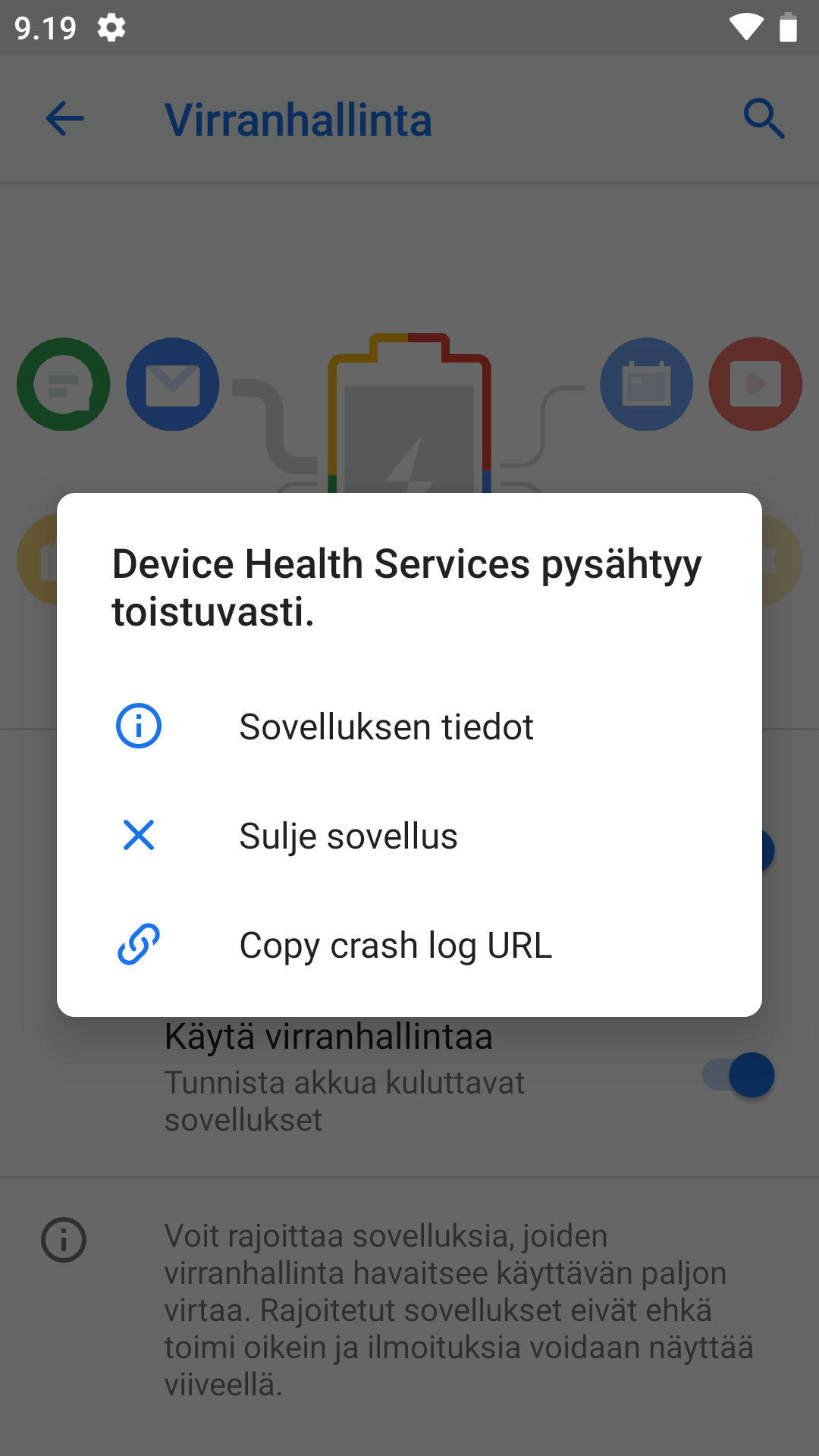Open Sovelluksen tiedot app info

pos(409,726)
